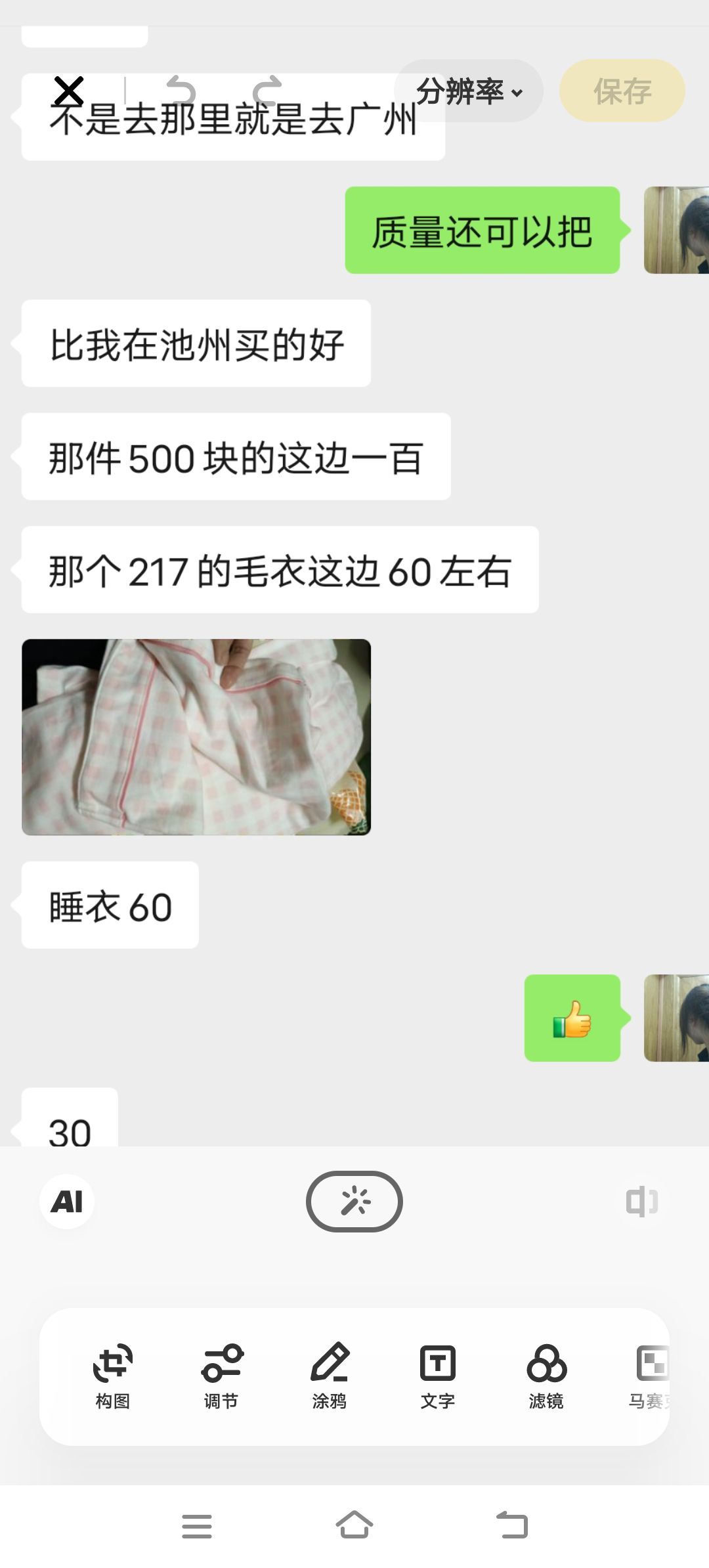Screen dimensions: 709x1568
Task: Open the AI tools button
Action: point(67,1202)
